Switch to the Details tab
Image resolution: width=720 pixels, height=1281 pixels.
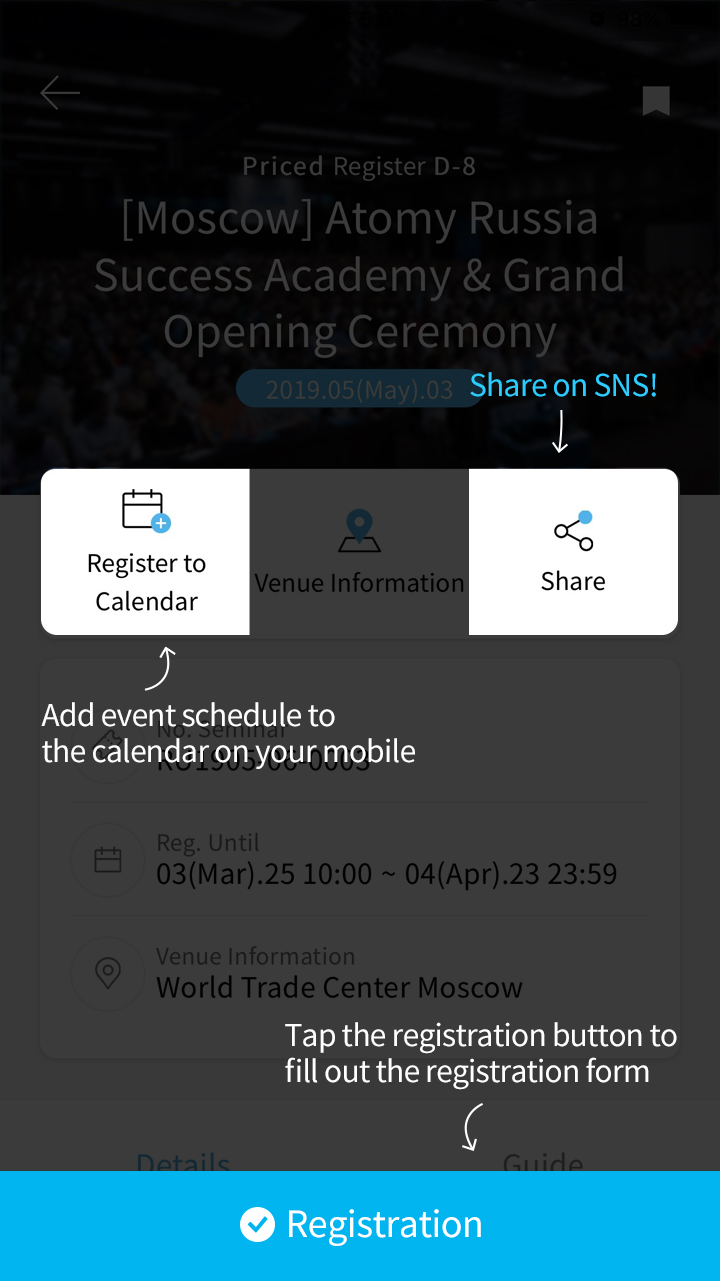click(x=183, y=1162)
